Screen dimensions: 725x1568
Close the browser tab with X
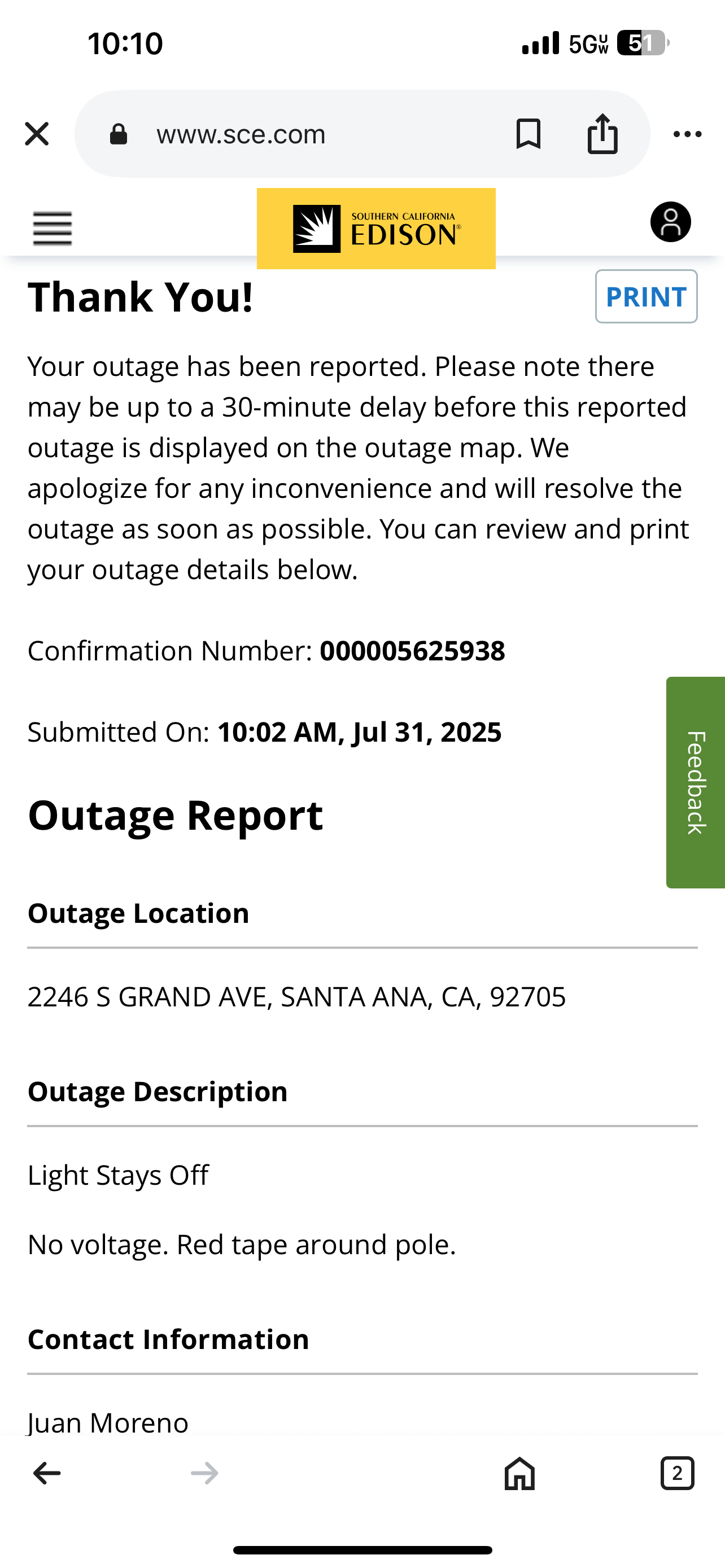(x=37, y=134)
